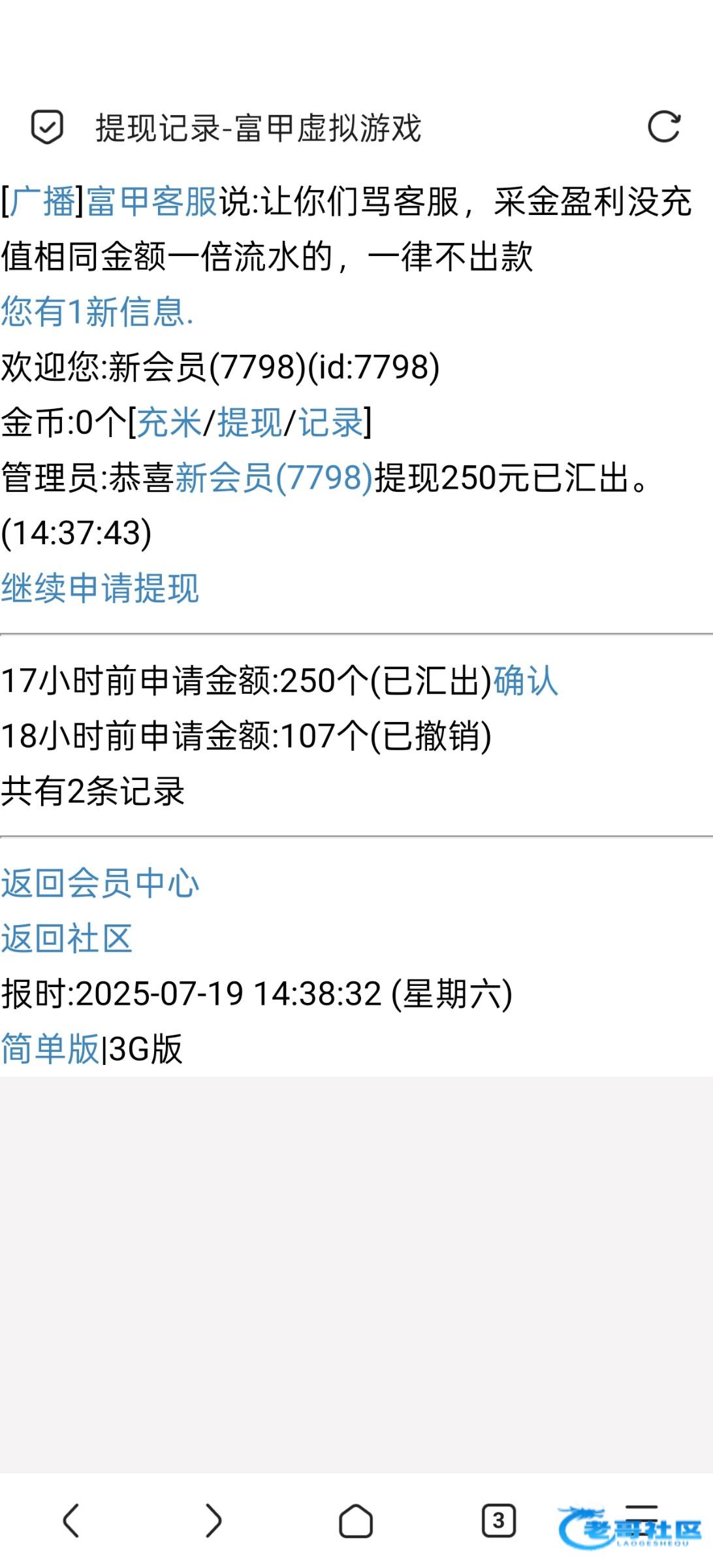Tap 继续申请提现 to withdraw again
713x1568 pixels.
pos(100,588)
